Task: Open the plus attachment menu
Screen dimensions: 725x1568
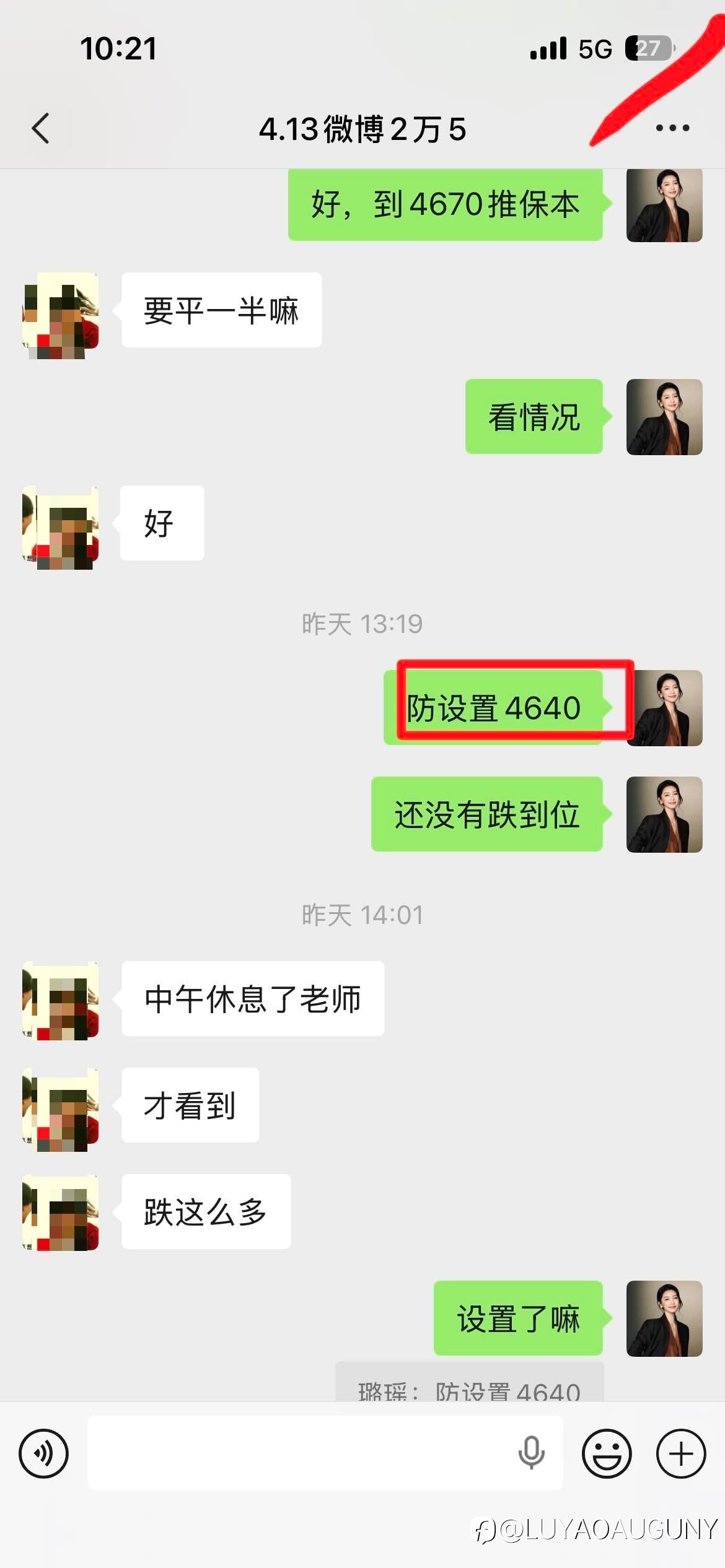Action: (x=681, y=1453)
